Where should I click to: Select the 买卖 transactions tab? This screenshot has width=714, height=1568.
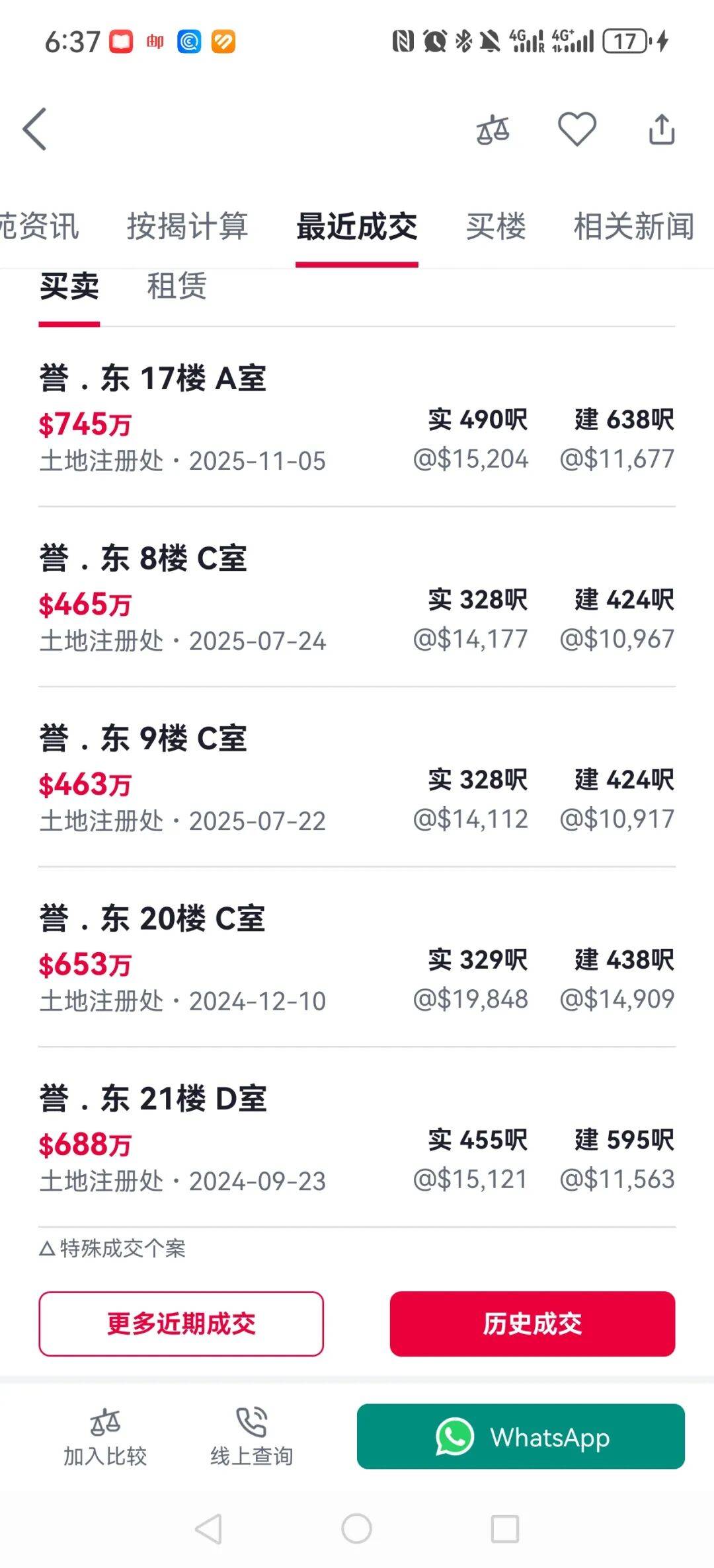coord(69,287)
